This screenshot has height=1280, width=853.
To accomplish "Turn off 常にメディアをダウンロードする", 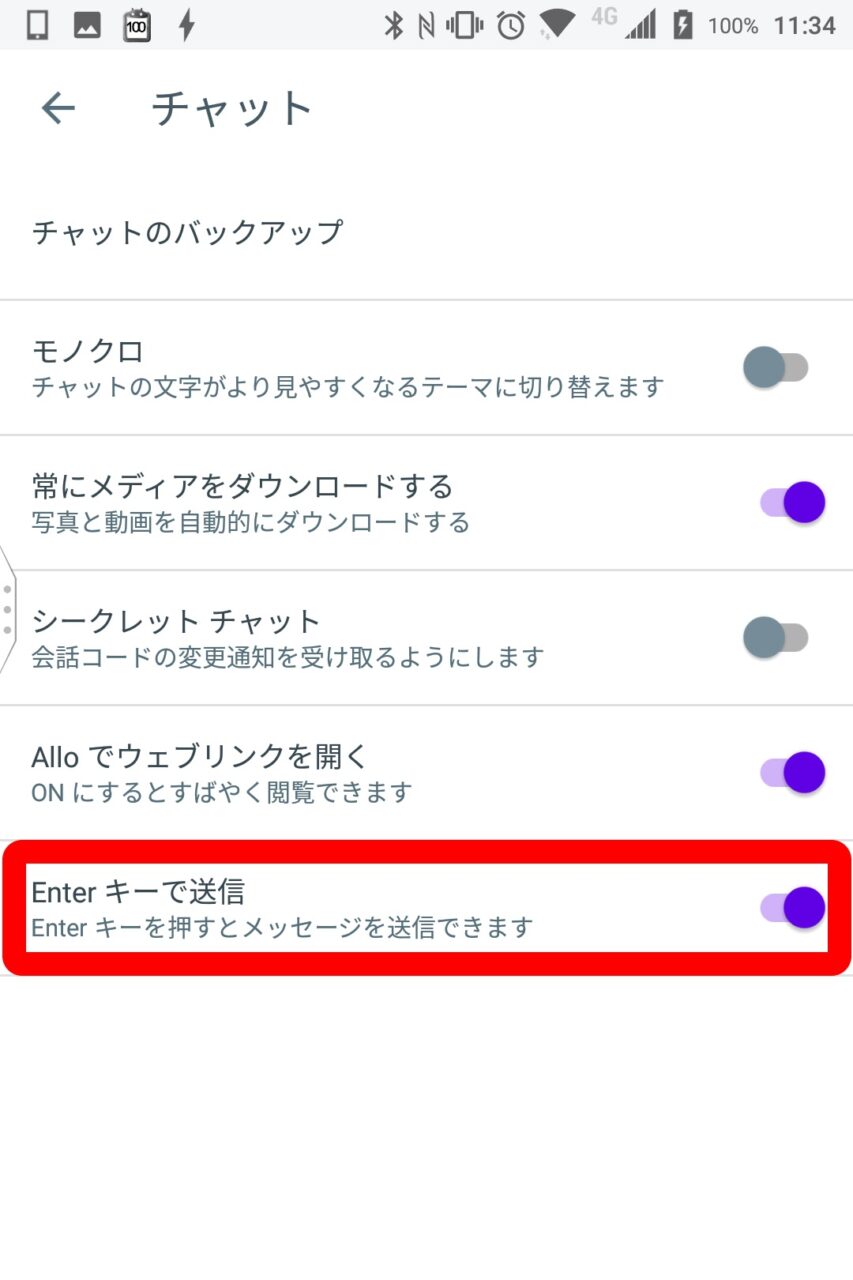I will pyautogui.click(x=793, y=503).
